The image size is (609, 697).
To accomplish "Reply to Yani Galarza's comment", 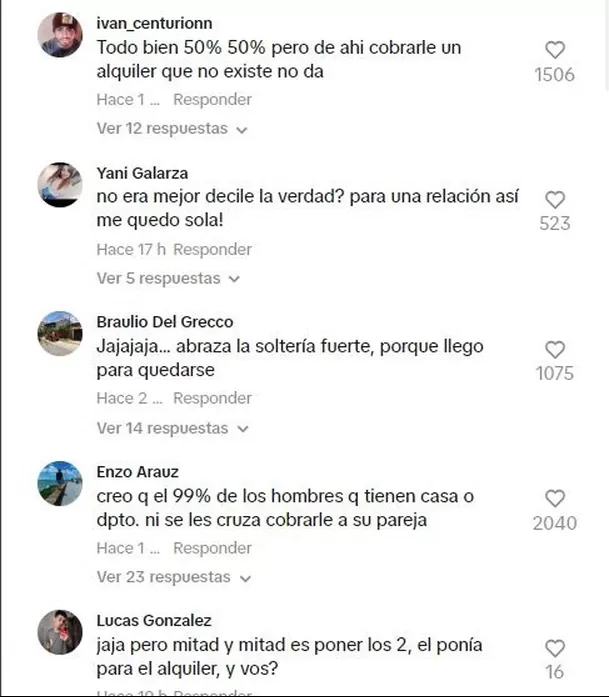I will (x=212, y=249).
